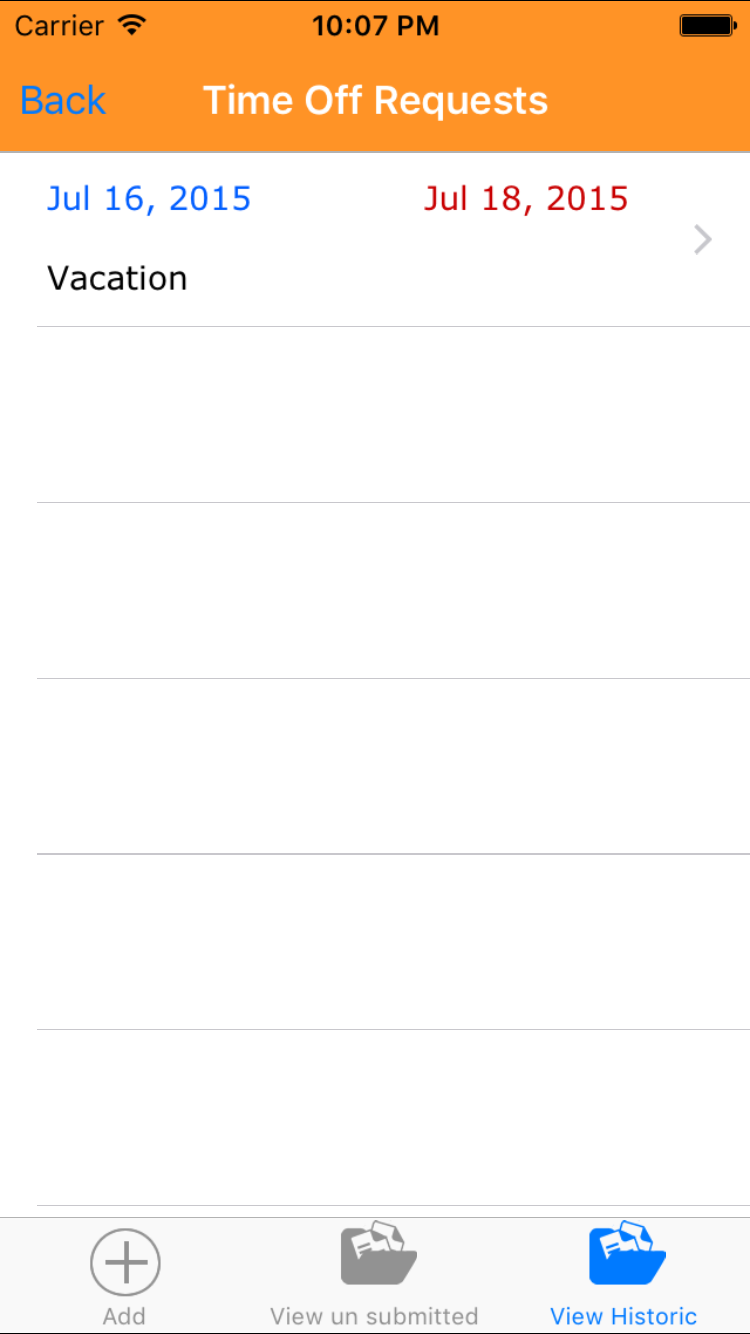Go back using the Back button
Image resolution: width=750 pixels, height=1334 pixels.
(x=63, y=101)
